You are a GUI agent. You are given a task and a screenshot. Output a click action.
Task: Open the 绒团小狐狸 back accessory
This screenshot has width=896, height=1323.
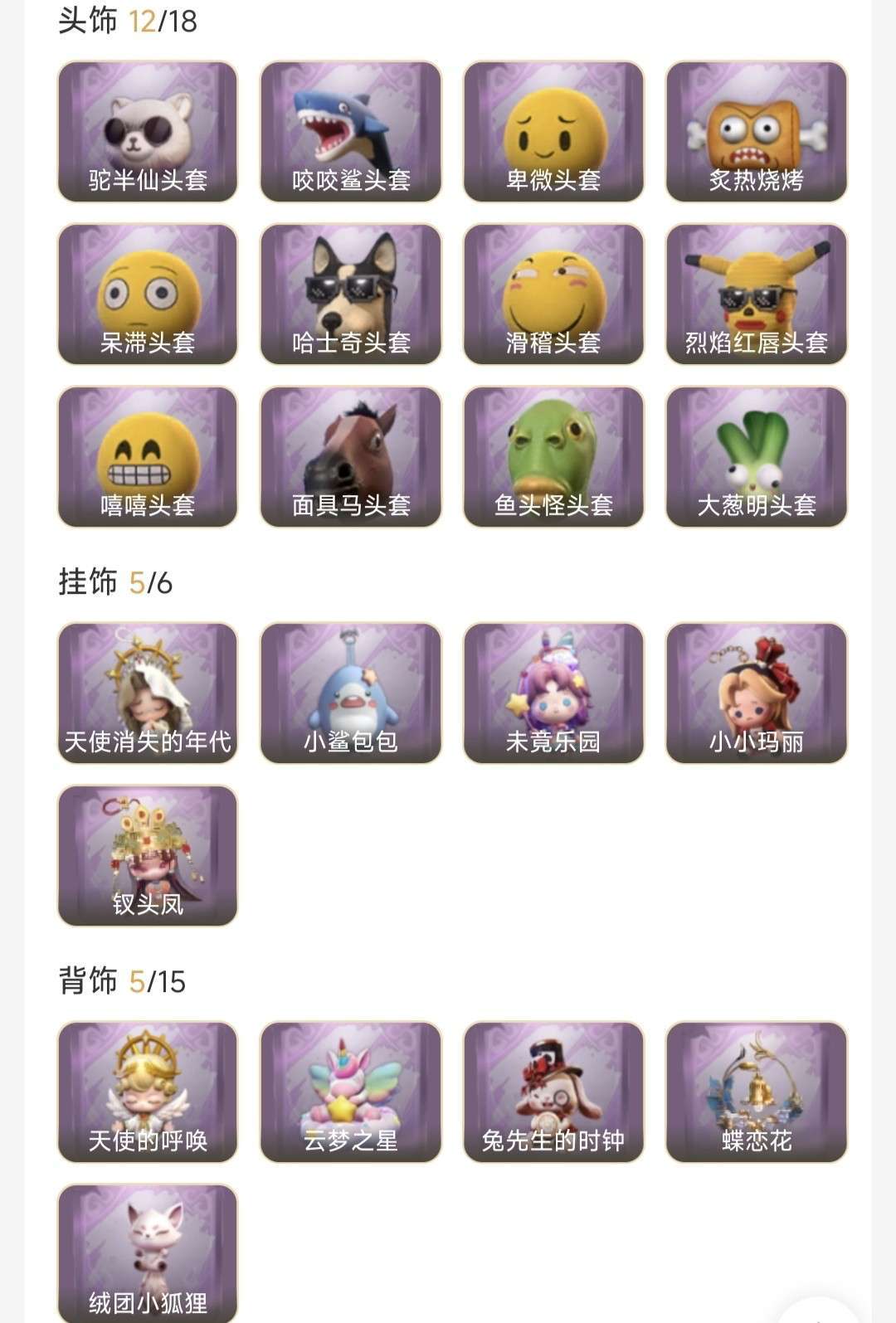pos(148,1252)
